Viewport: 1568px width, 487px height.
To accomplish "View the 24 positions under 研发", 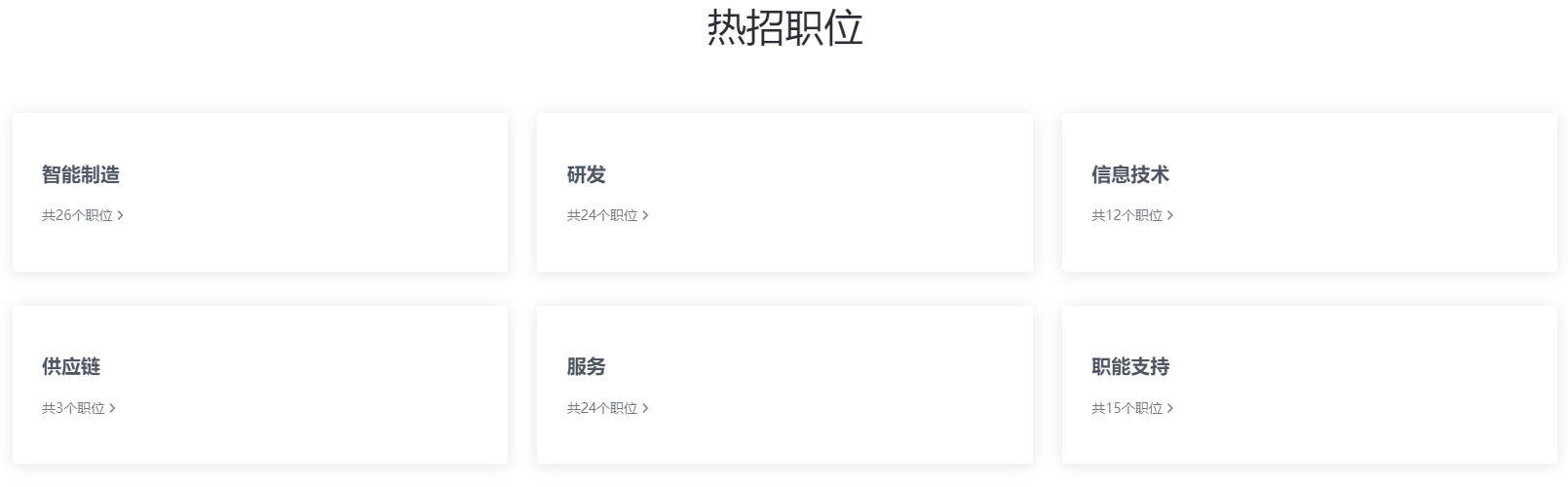I will coord(607,215).
